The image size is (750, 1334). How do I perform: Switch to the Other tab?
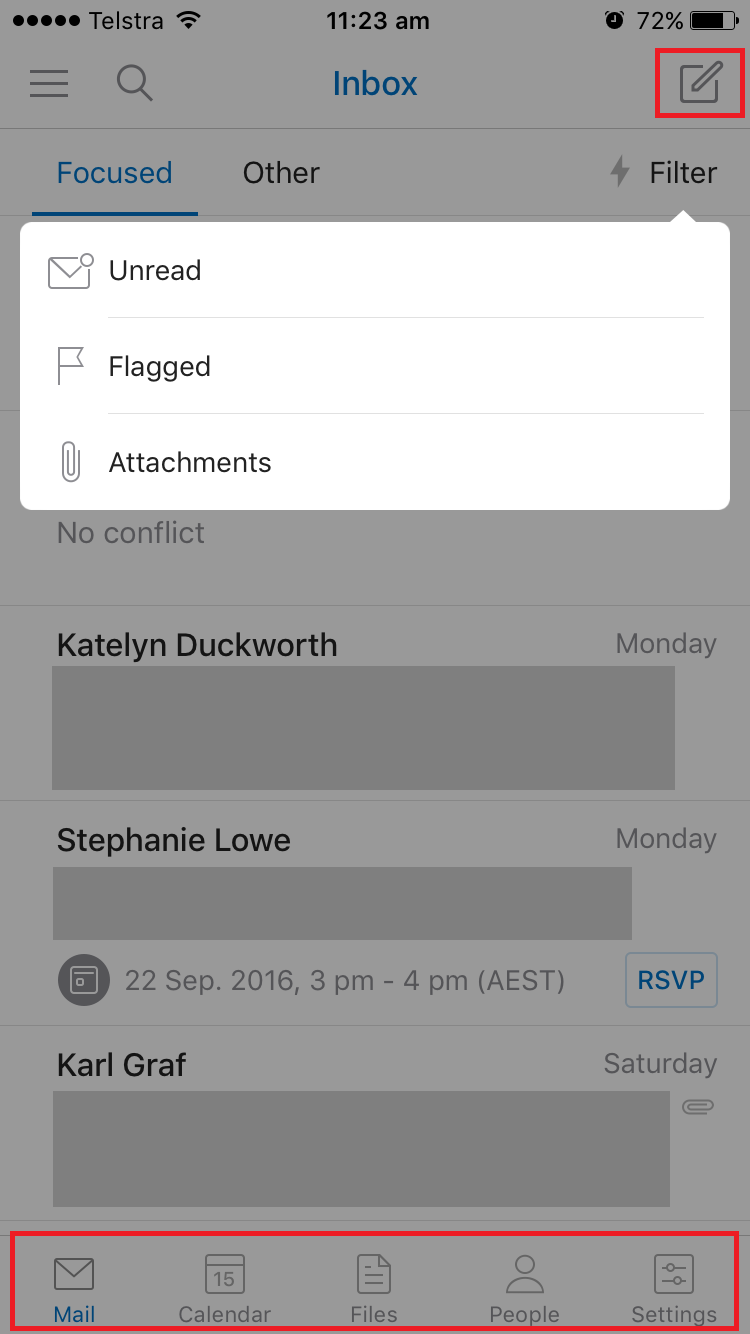click(x=281, y=172)
